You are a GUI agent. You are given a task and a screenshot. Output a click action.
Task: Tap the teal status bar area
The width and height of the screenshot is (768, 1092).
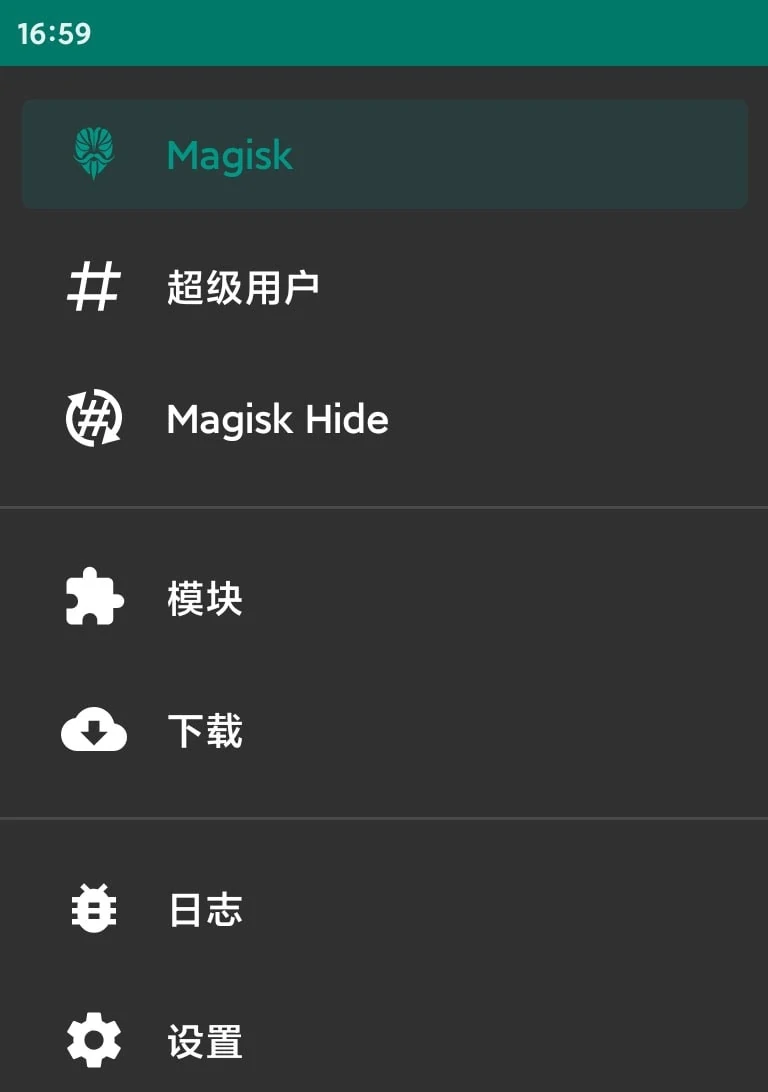pyautogui.click(x=400, y=32)
